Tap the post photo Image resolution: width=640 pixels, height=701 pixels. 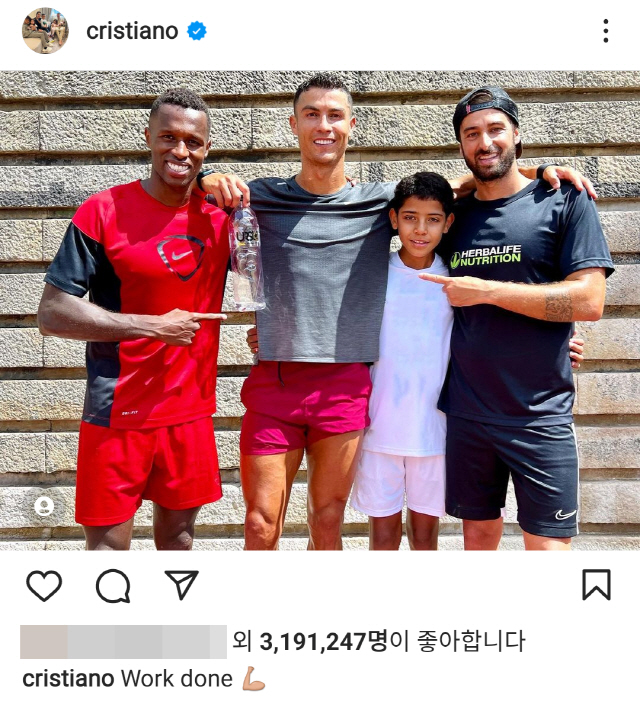point(320,310)
